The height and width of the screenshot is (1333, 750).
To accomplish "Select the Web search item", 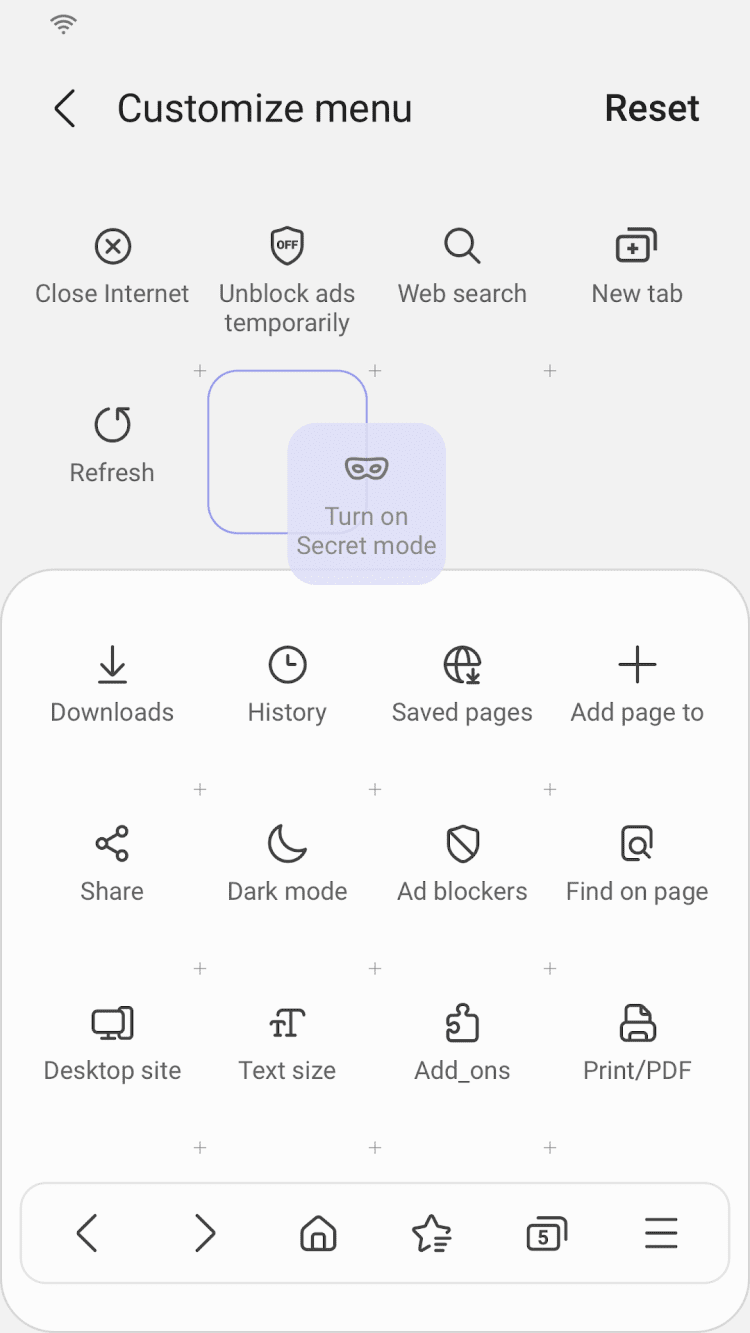I will coord(462,266).
